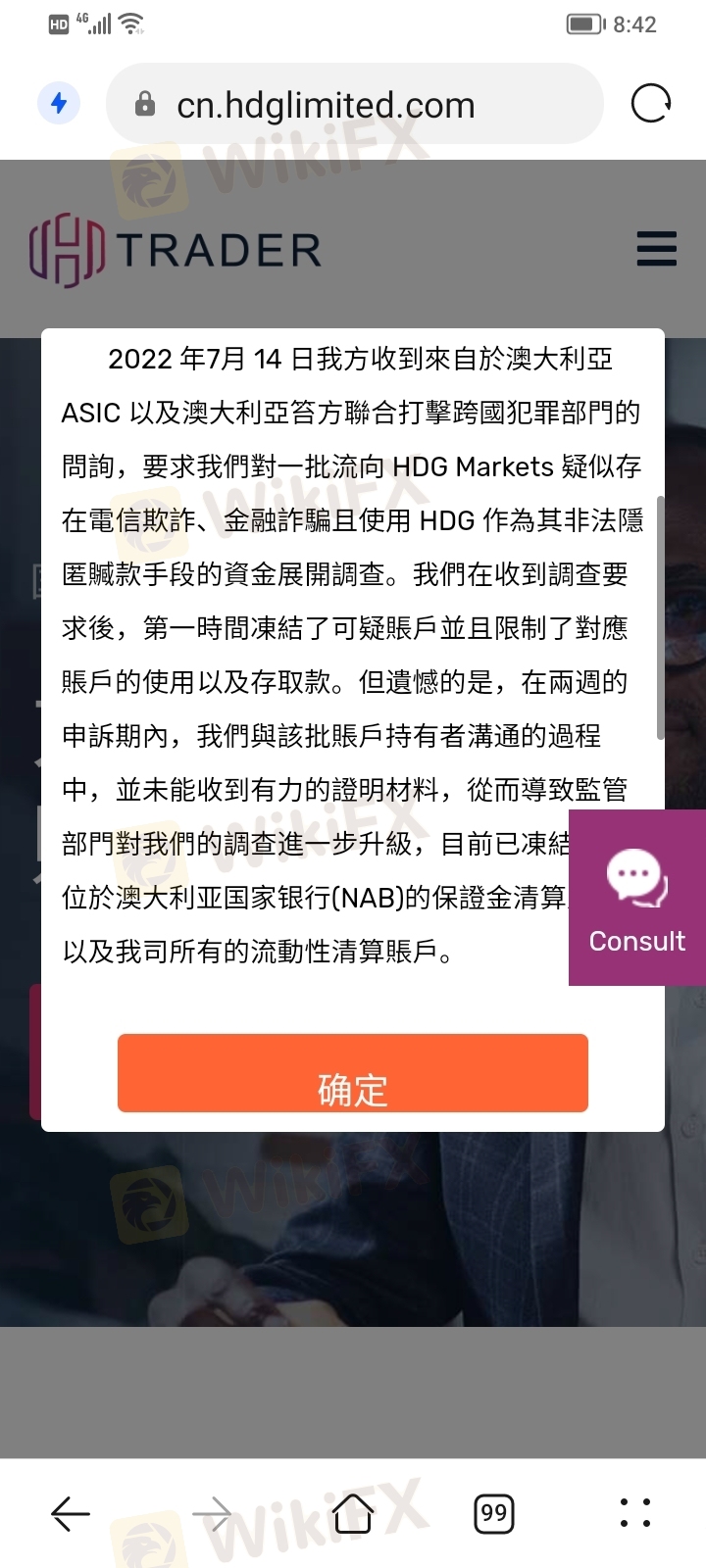This screenshot has width=706, height=1568.
Task: Open the tab switcher showing 99 tabs
Action: [x=494, y=1513]
